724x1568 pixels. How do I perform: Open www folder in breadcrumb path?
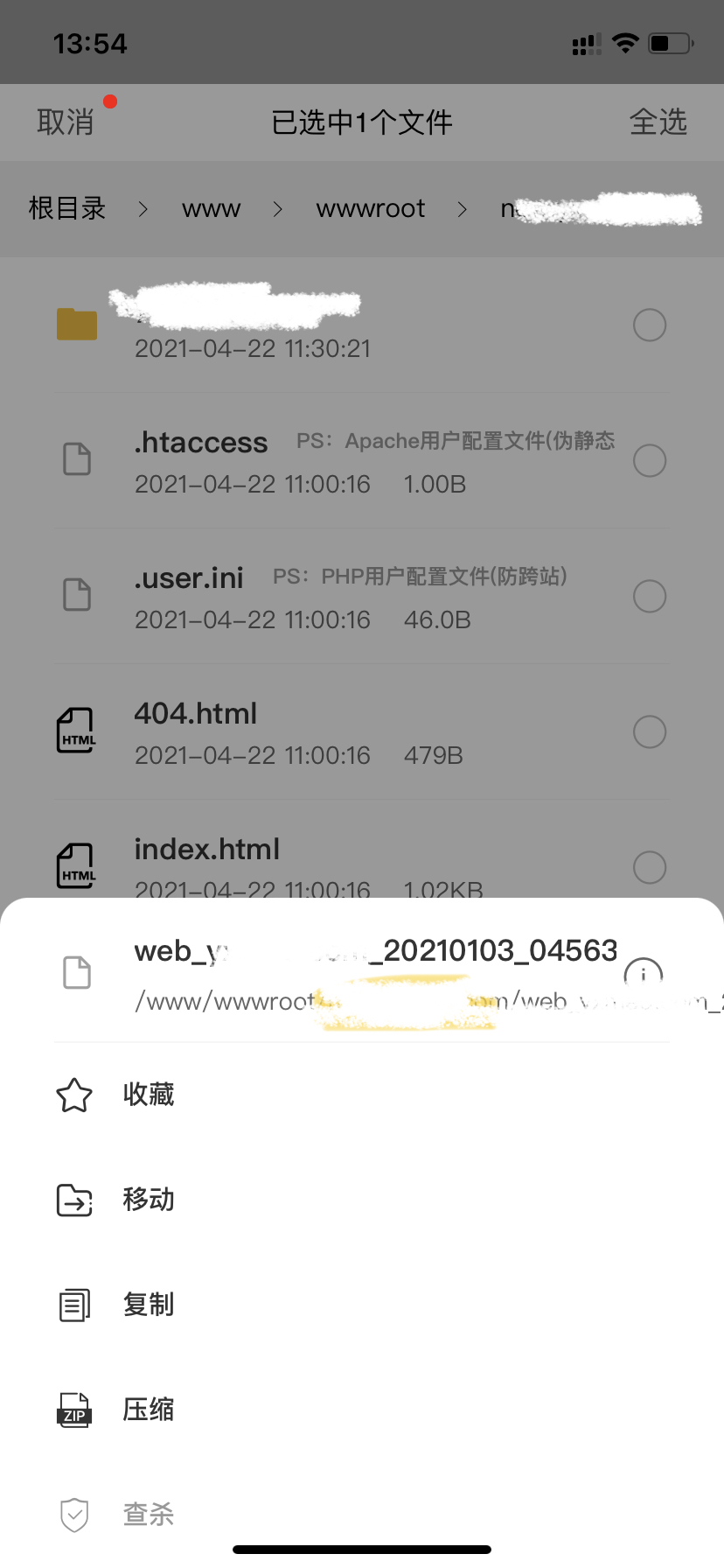(211, 208)
